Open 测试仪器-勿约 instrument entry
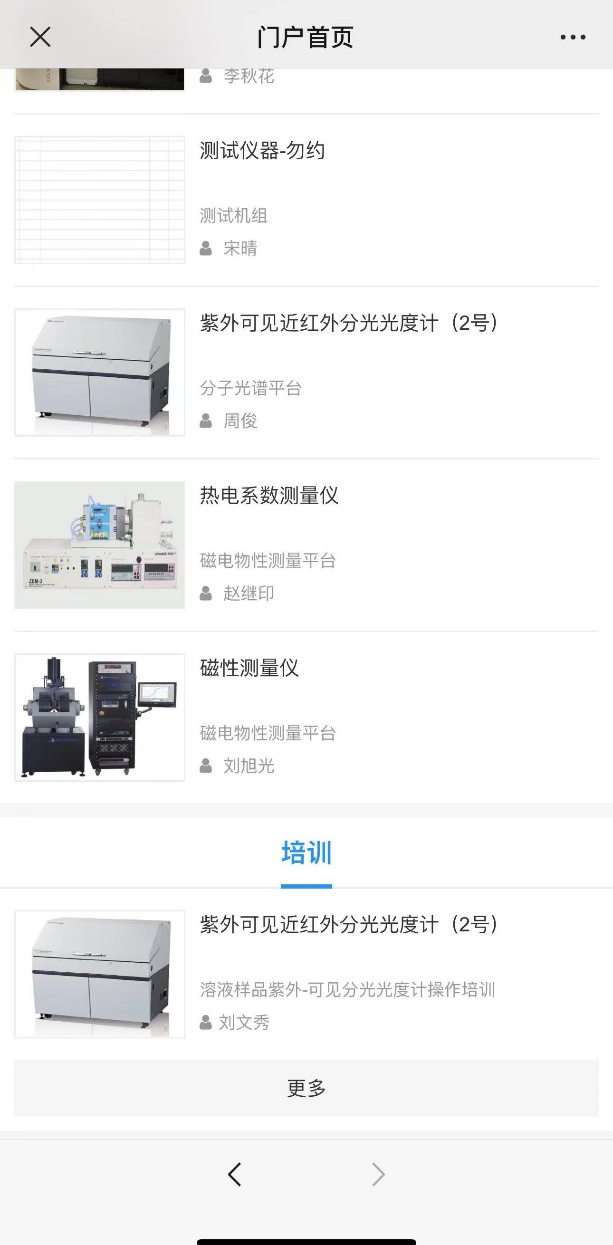 262,152
